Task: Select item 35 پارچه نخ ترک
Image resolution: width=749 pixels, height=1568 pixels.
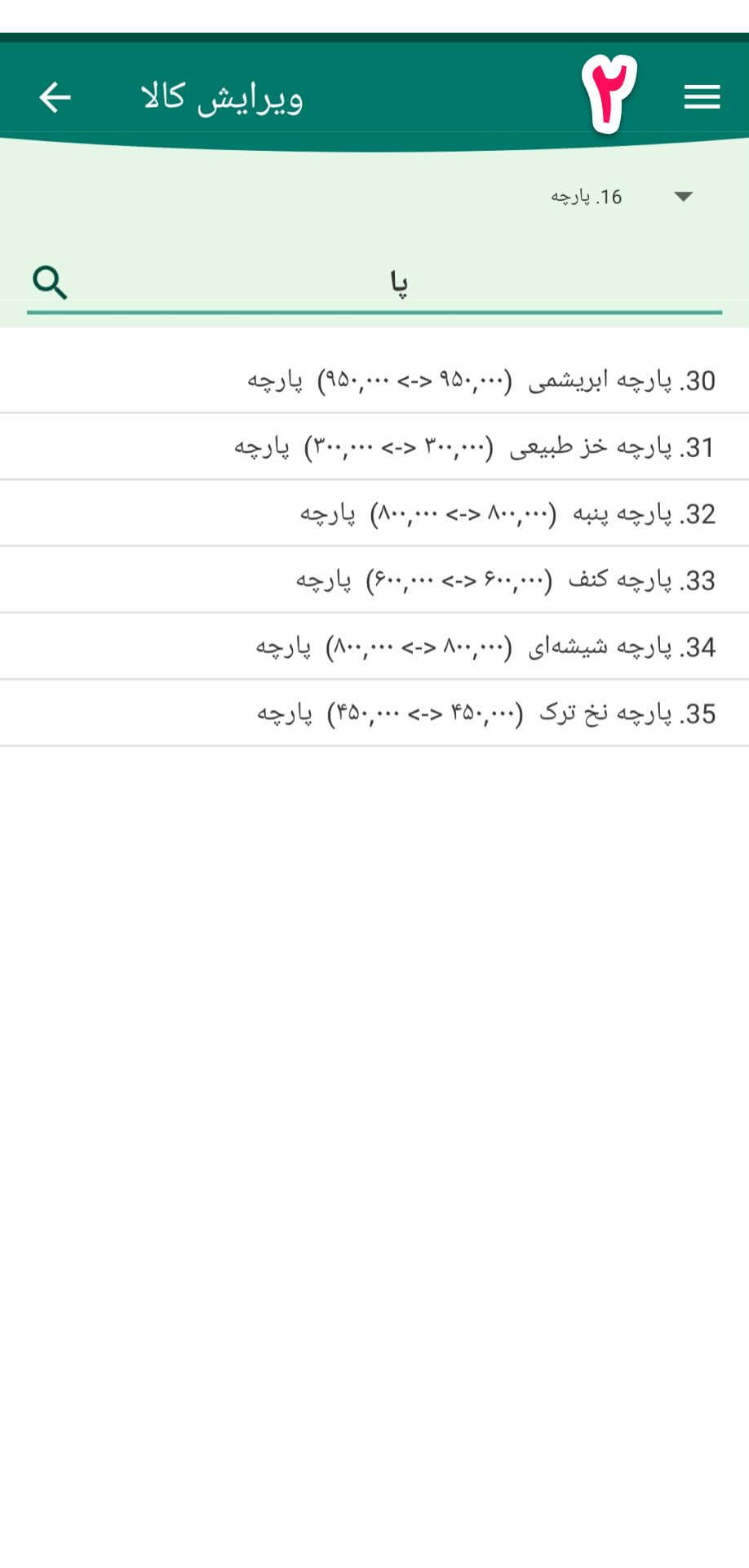Action: (487, 714)
